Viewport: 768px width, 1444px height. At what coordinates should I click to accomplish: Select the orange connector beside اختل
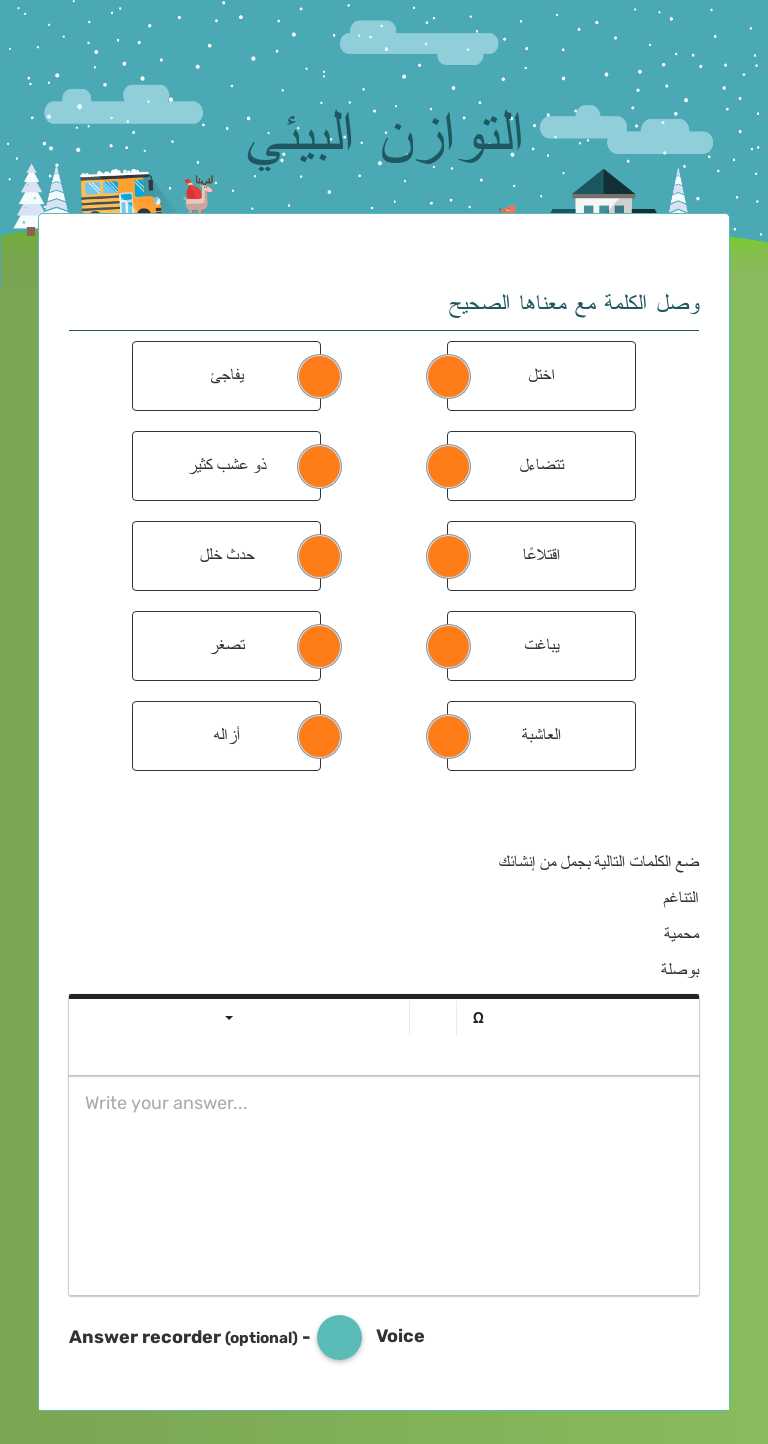[x=448, y=376]
